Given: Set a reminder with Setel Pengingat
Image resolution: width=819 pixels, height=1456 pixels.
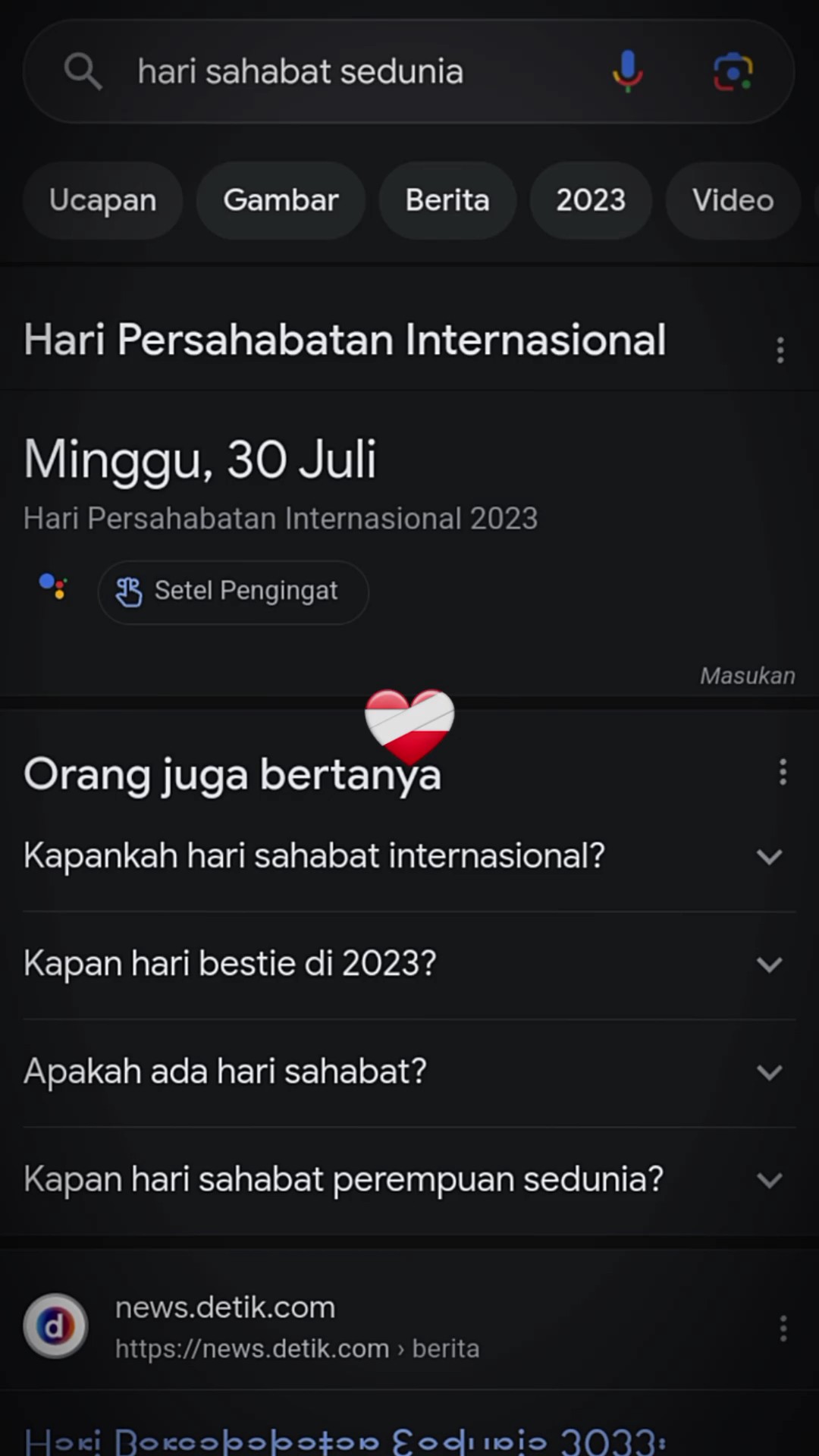Looking at the screenshot, I should point(234,591).
